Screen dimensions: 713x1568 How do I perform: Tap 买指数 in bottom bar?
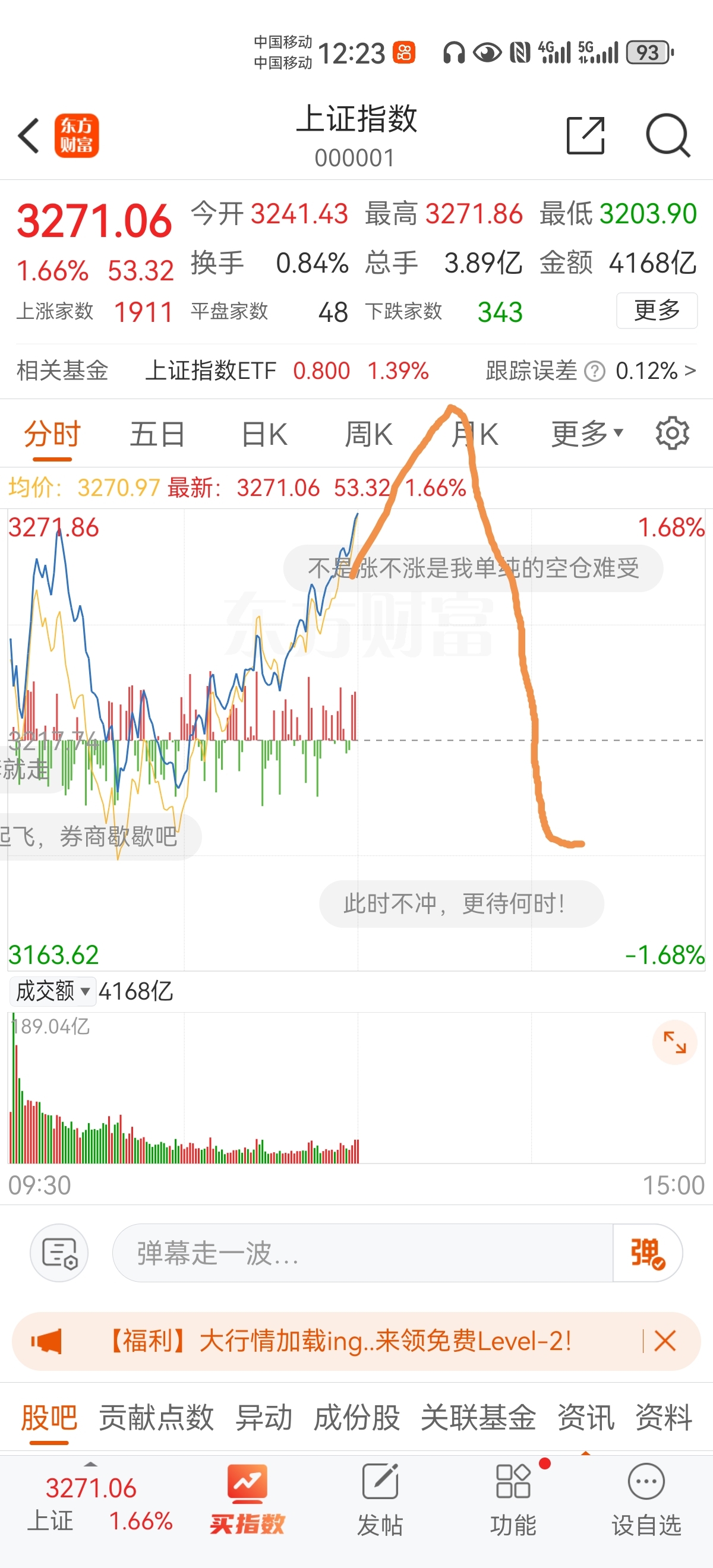[x=247, y=1499]
